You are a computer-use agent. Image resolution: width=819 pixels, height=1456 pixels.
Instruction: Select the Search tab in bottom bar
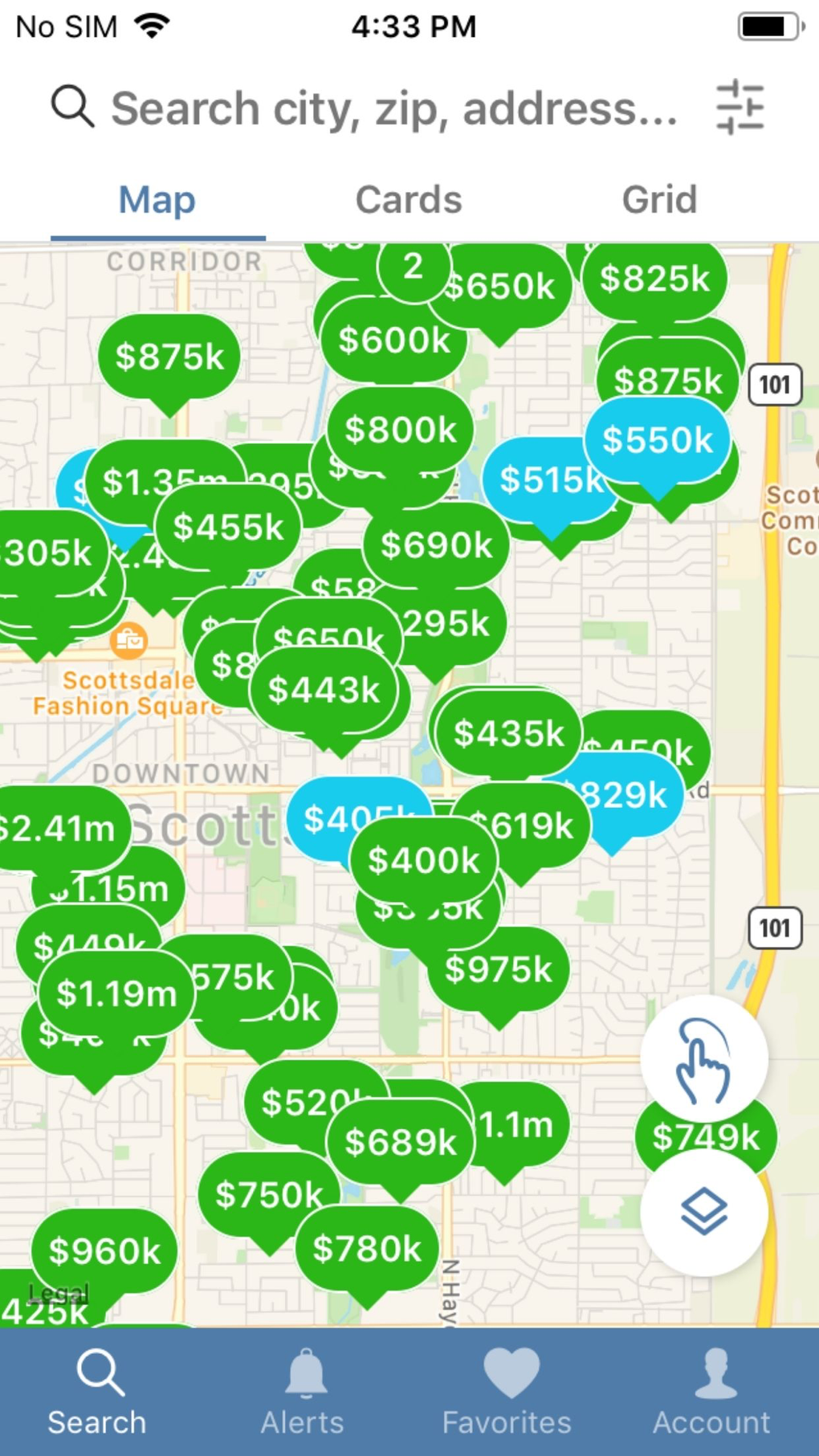click(x=97, y=1393)
